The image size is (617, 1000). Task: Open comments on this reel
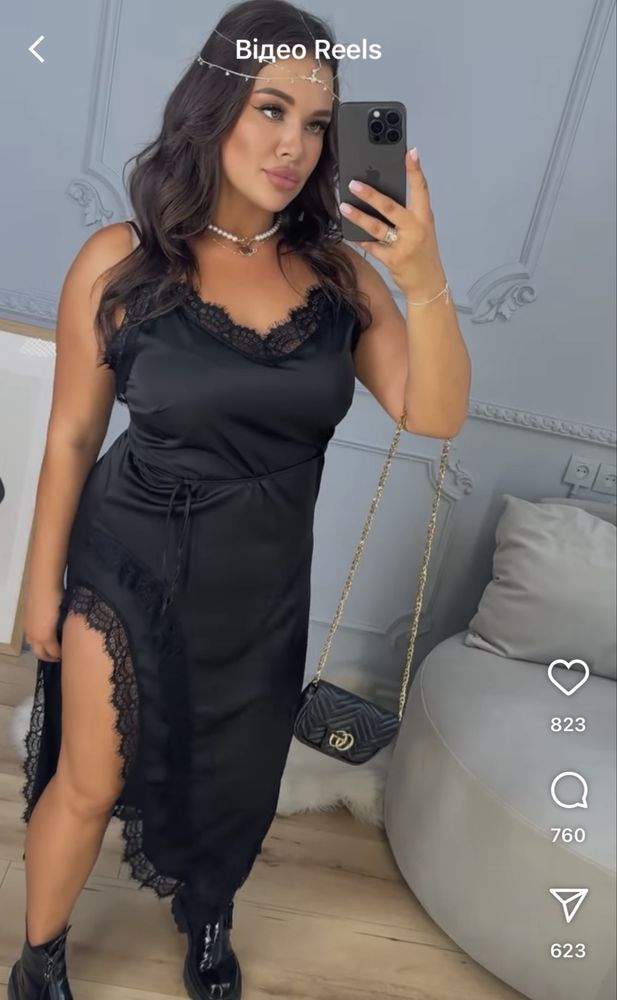click(568, 791)
